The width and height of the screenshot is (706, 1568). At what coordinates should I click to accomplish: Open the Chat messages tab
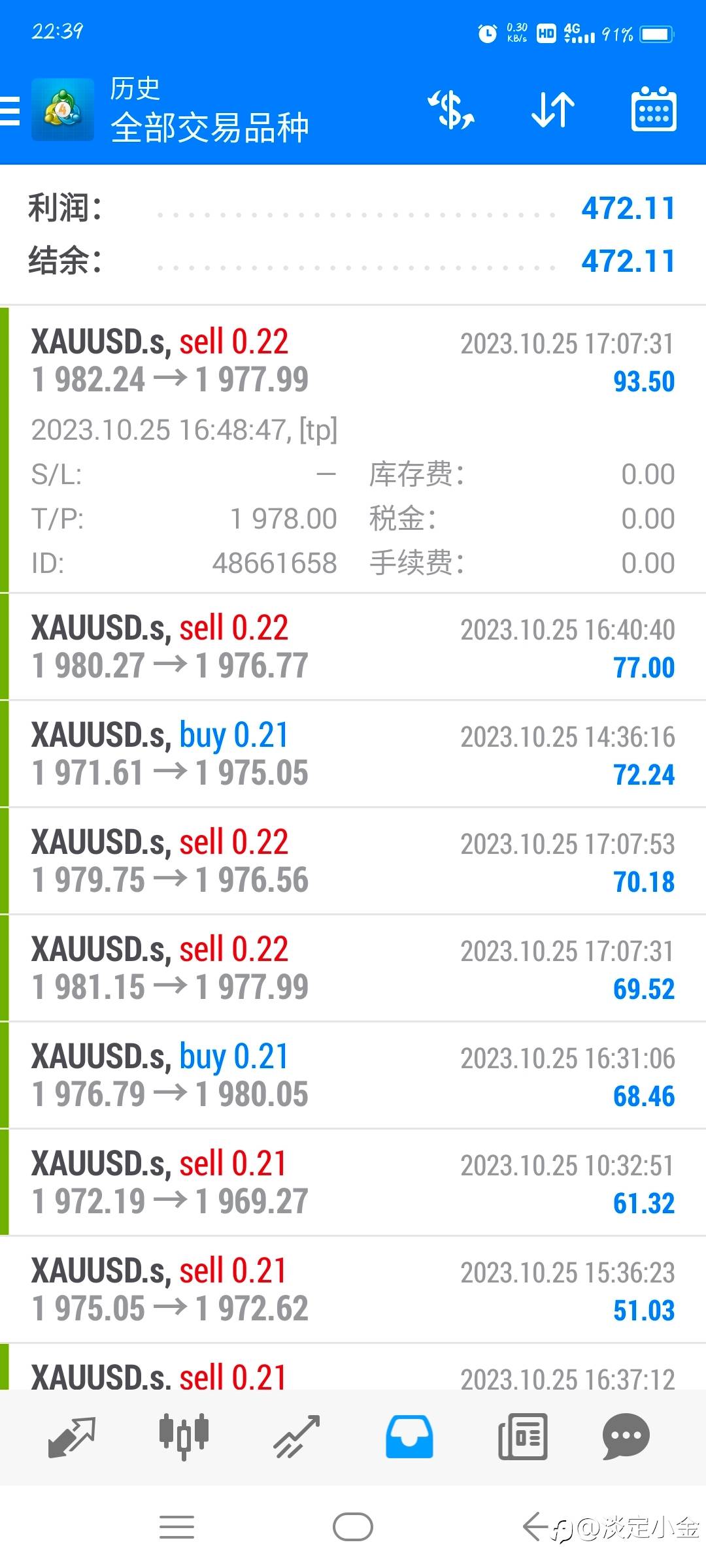point(626,1437)
